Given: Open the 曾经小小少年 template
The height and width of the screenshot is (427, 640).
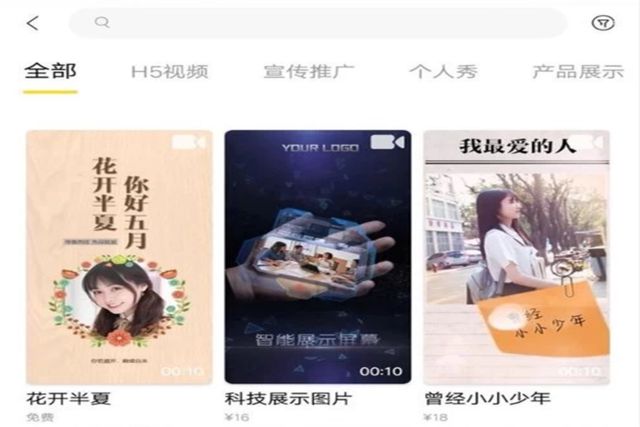Looking at the screenshot, I should [516, 257].
